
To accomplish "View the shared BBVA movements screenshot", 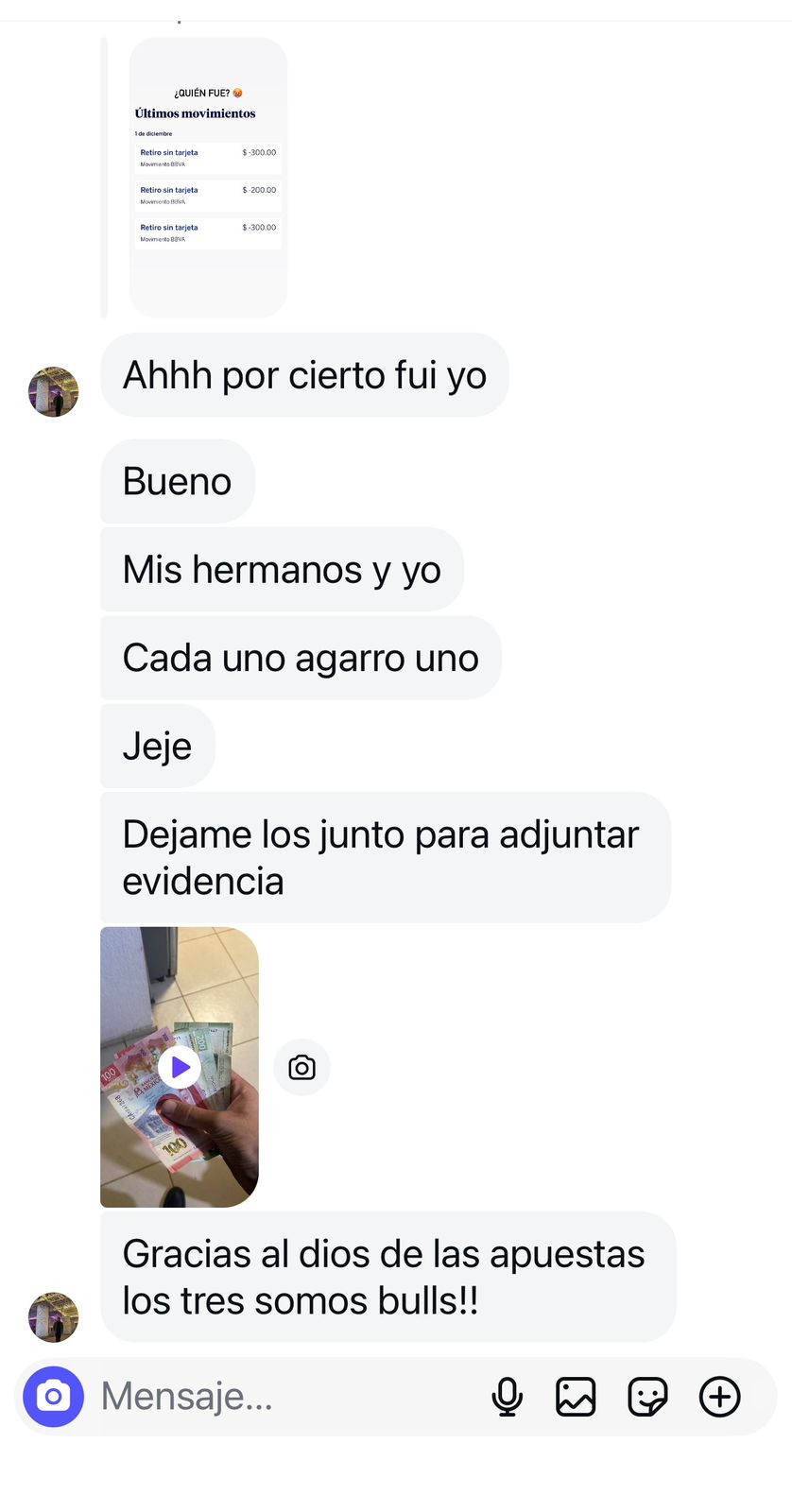I will tap(207, 177).
